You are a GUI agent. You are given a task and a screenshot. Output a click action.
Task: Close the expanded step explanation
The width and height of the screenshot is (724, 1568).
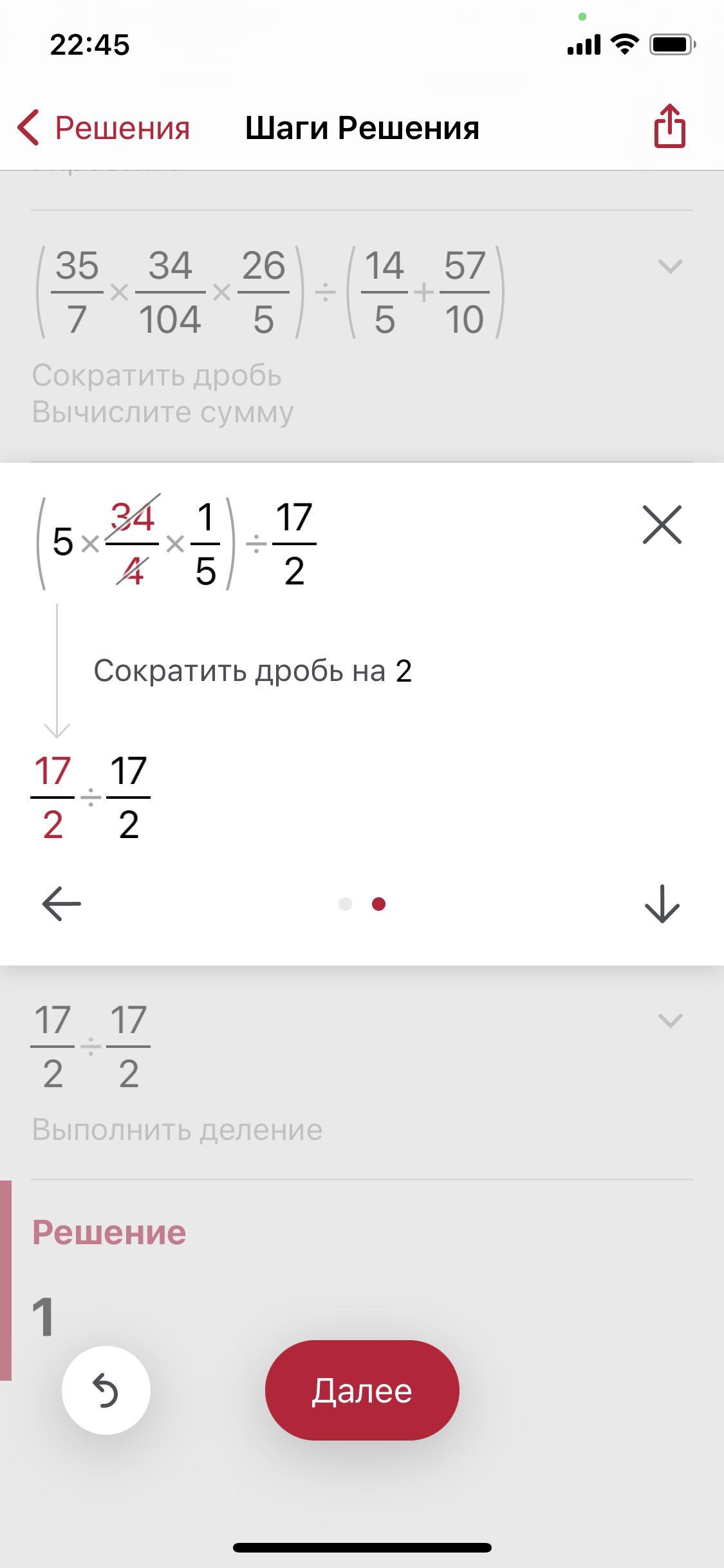pos(662,525)
